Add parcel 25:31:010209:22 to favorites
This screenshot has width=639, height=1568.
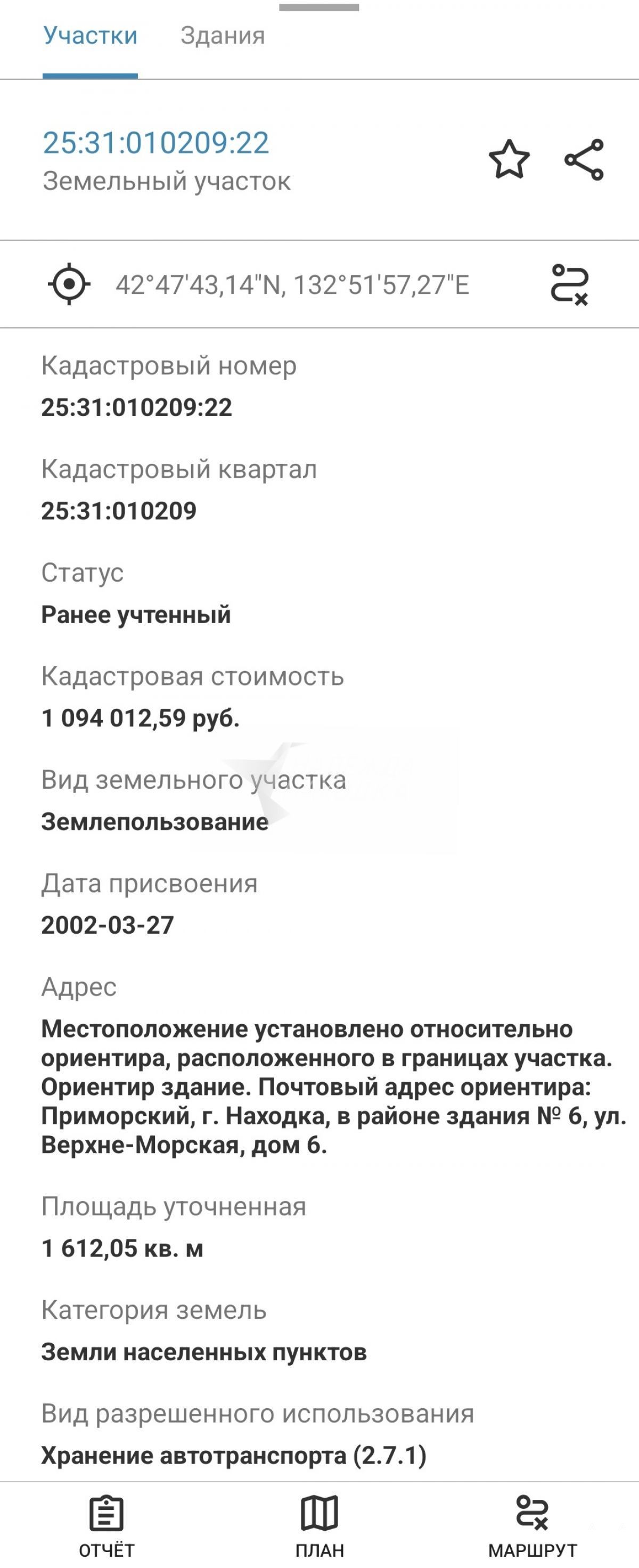(509, 159)
